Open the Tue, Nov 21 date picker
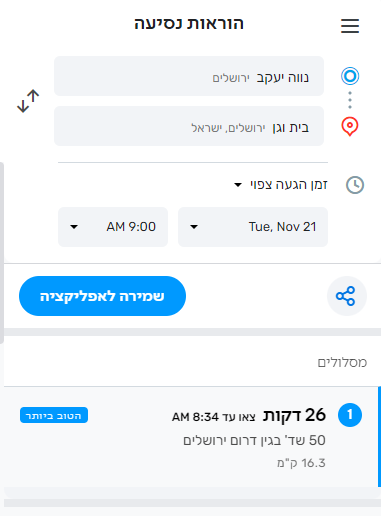 [x=253, y=227]
